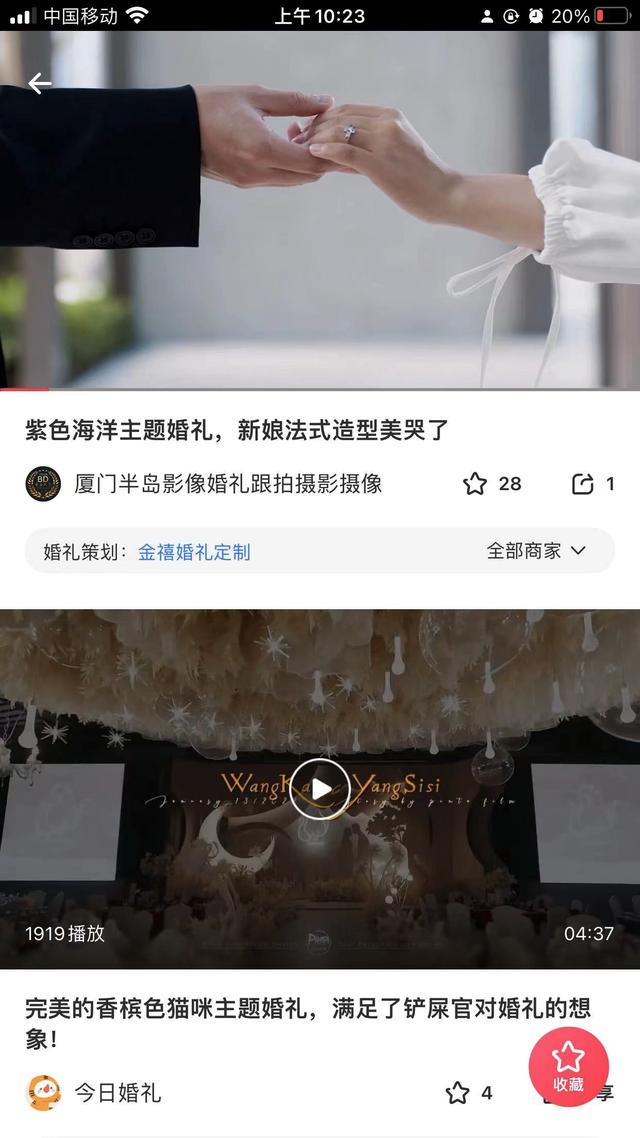640x1138 pixels.
Task: Tap the red floating 收藏 button
Action: click(x=568, y=1066)
